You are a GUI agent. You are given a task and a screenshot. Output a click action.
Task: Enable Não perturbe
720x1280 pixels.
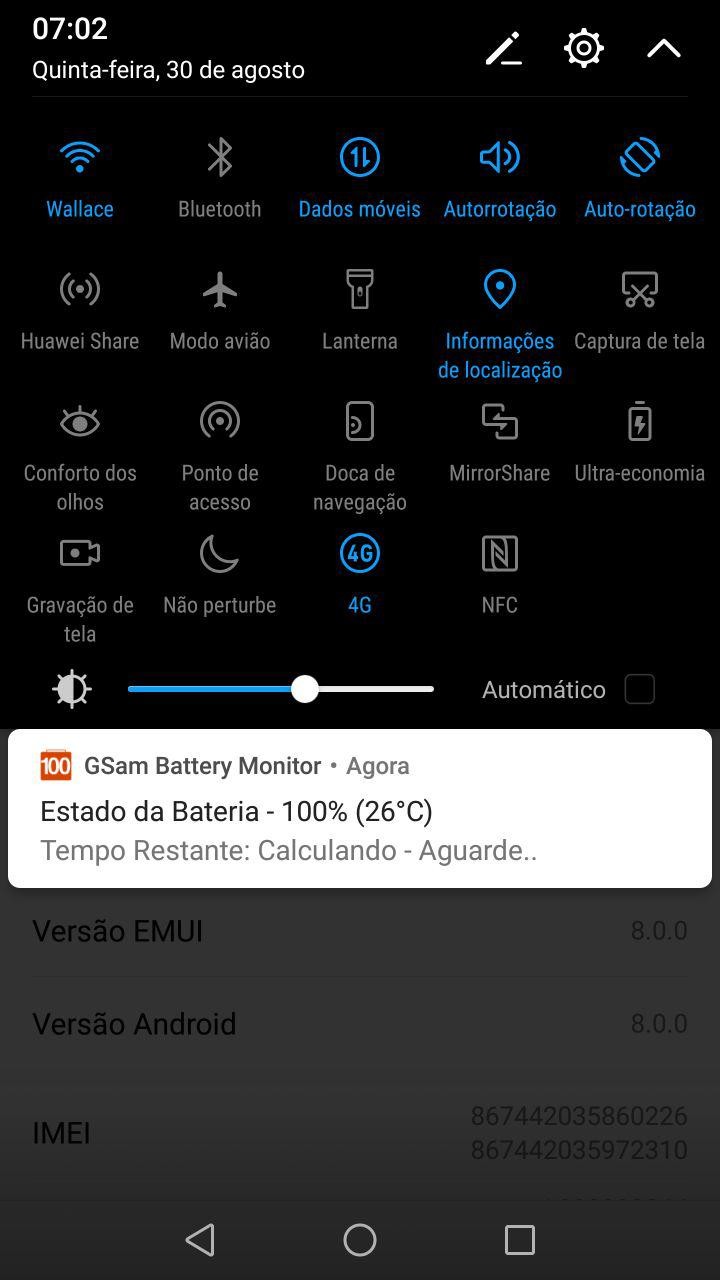(x=220, y=554)
